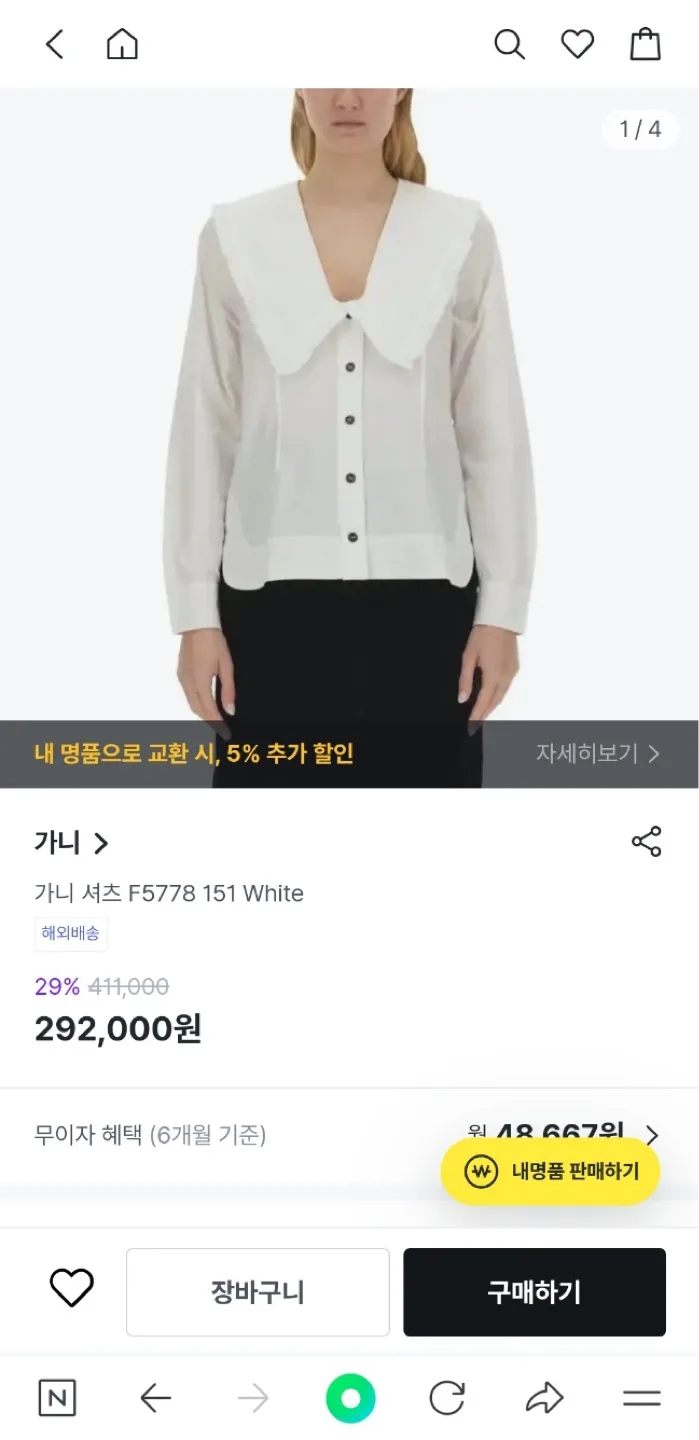The height and width of the screenshot is (1440, 699).
Task: Reload the current page
Action: tap(447, 1398)
